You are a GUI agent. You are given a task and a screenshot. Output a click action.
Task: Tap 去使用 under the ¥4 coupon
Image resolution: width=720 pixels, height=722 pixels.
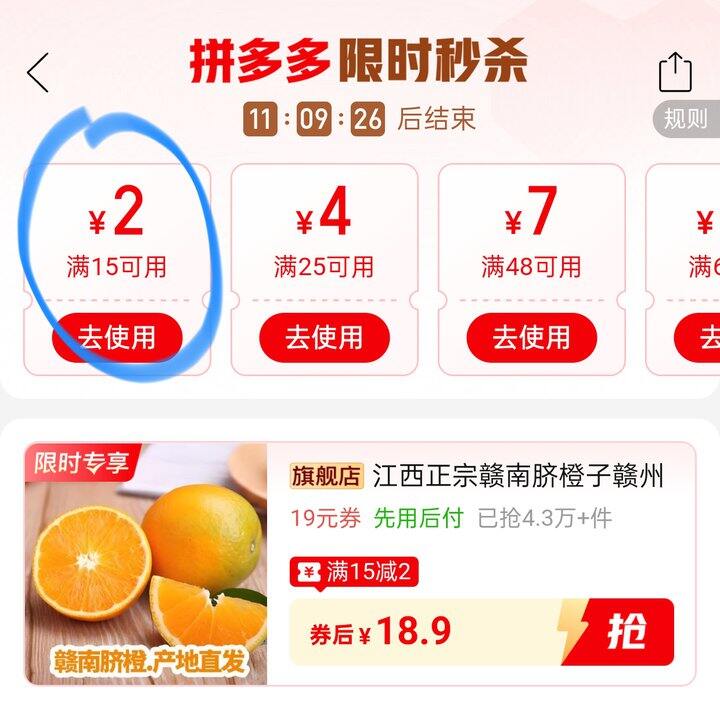point(326,336)
